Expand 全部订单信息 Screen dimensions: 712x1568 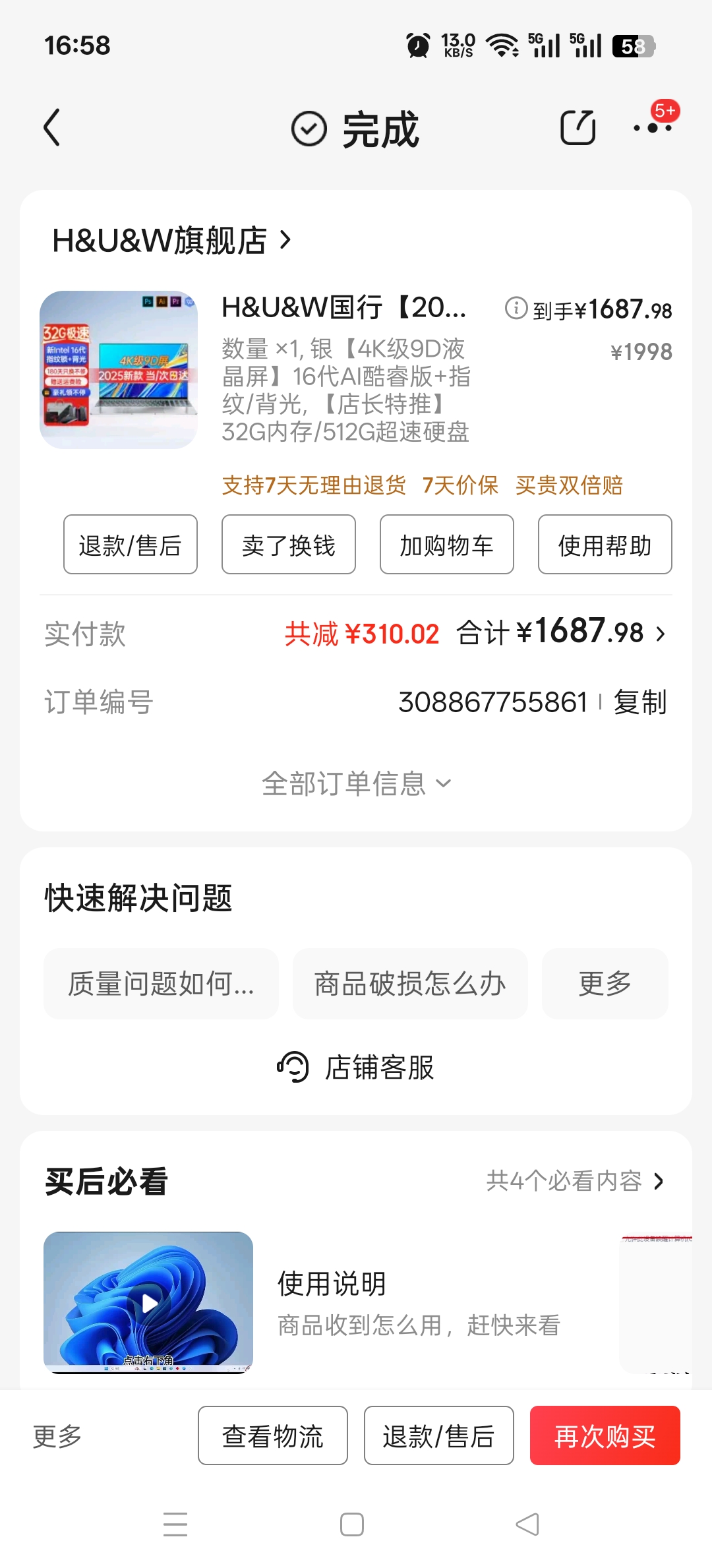[x=356, y=783]
